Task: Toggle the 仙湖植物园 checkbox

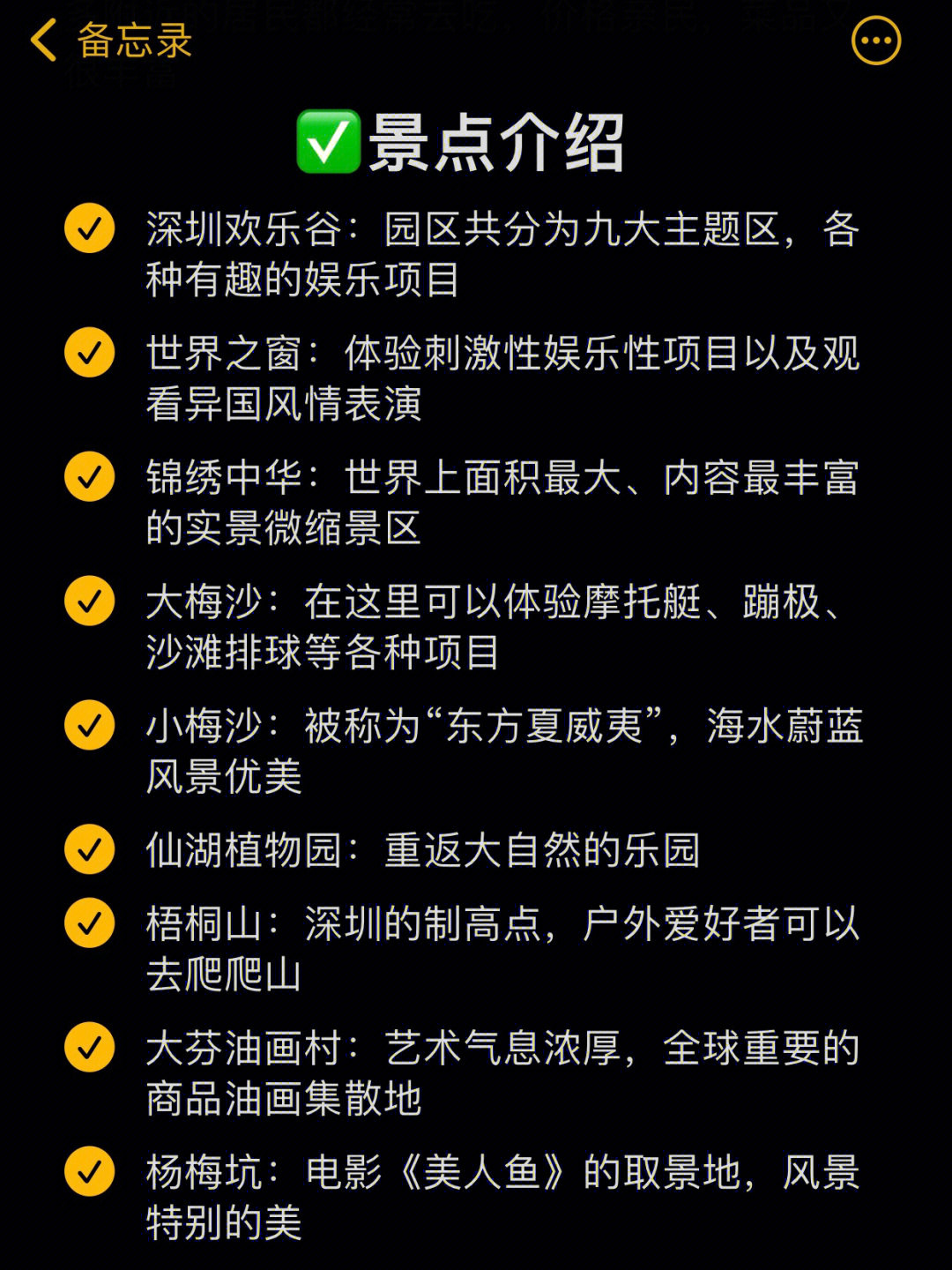Action: pos(89,849)
